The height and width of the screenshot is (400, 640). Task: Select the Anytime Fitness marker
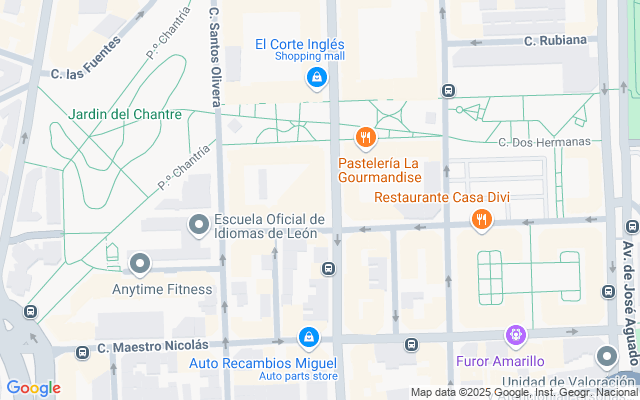140,265
